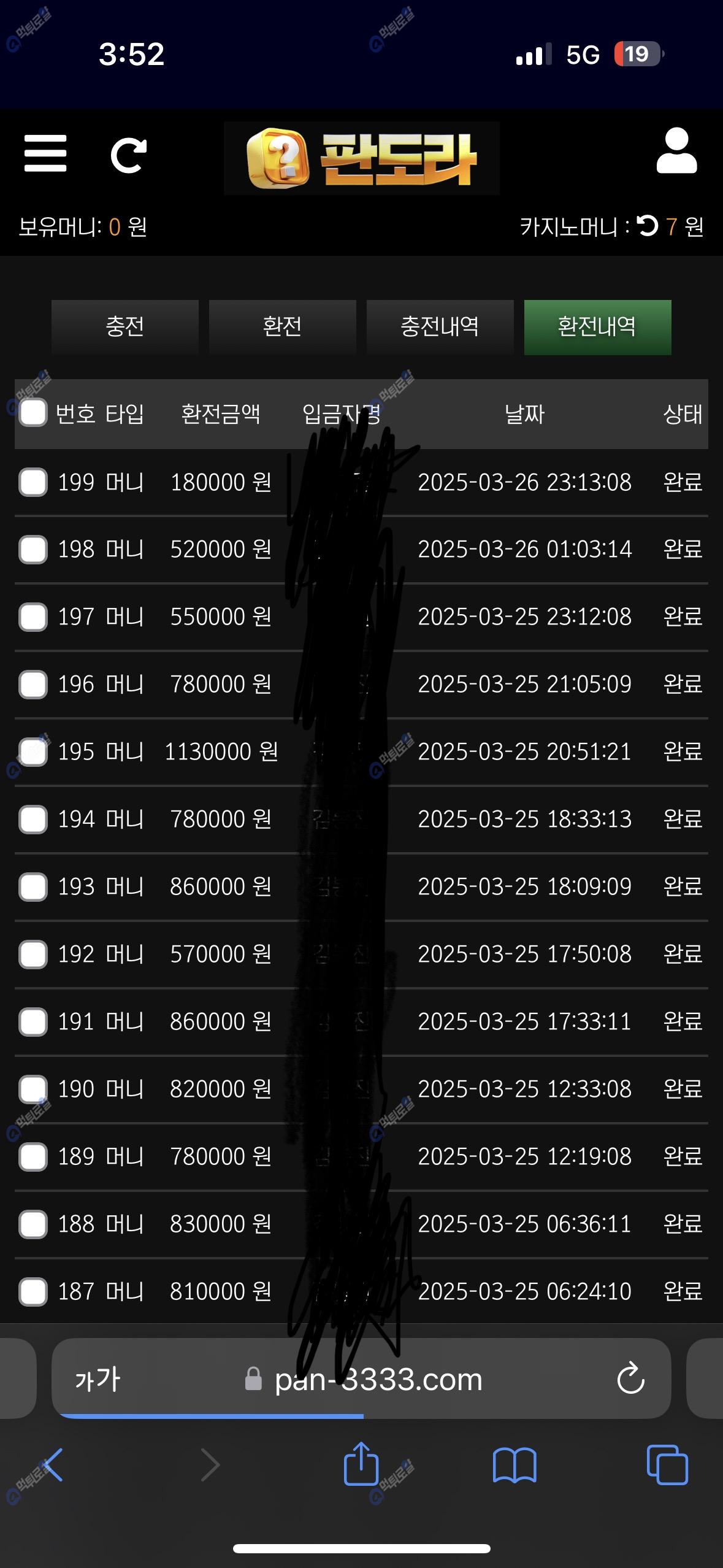This screenshot has width=723, height=1568.
Task: Open the user profile icon
Action: [x=676, y=151]
